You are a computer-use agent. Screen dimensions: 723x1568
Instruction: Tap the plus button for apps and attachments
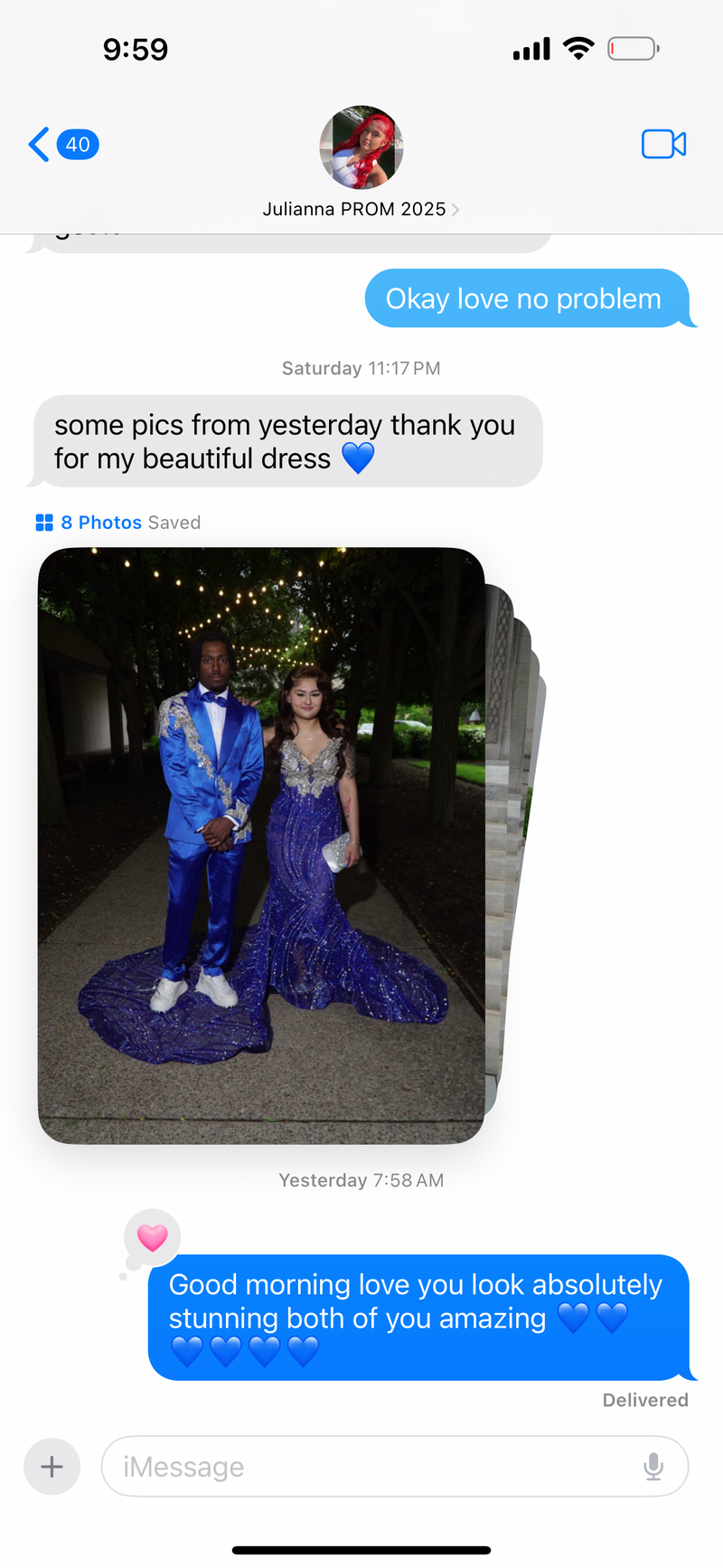pos(52,1466)
